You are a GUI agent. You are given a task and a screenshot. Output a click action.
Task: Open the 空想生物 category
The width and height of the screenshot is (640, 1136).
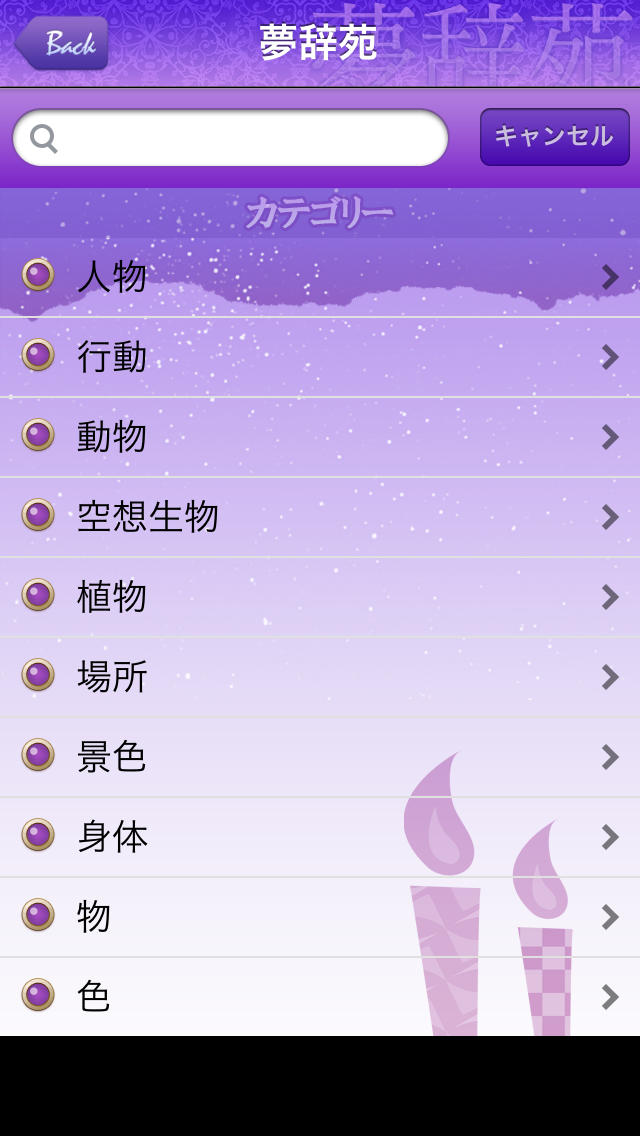click(x=320, y=517)
